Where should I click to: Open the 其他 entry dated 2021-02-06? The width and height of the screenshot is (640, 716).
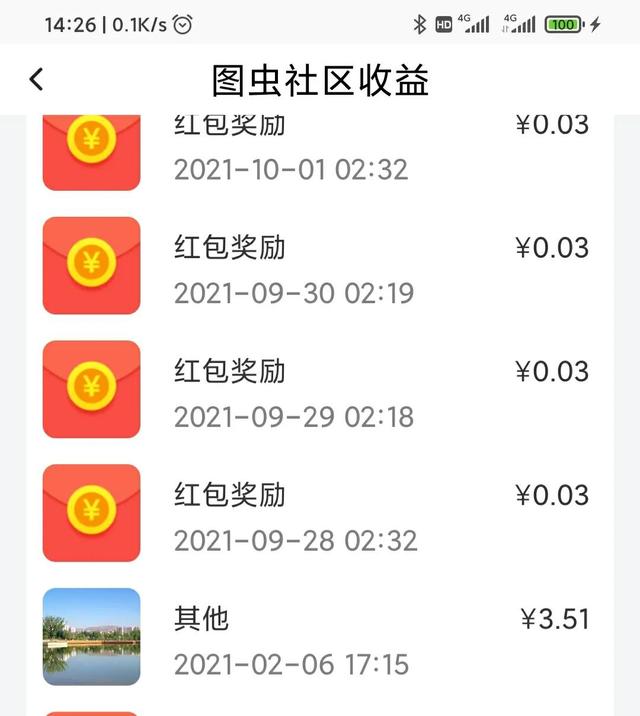pos(318,640)
